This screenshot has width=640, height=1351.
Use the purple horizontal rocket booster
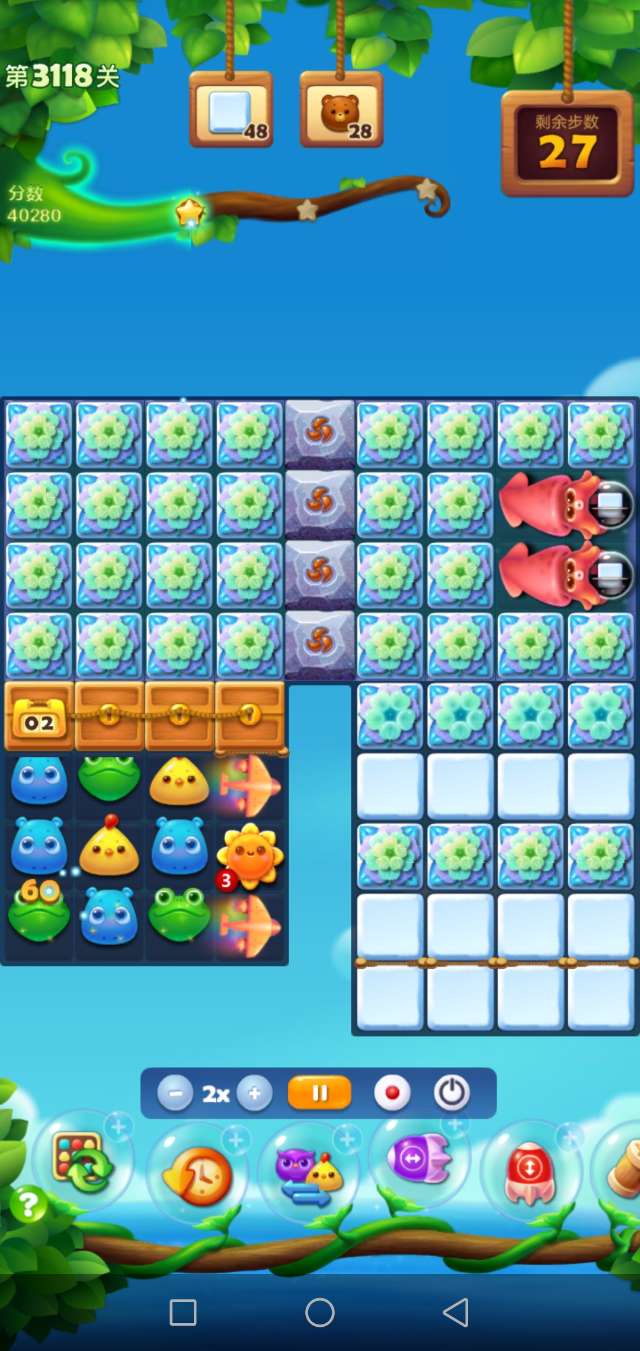click(418, 1160)
